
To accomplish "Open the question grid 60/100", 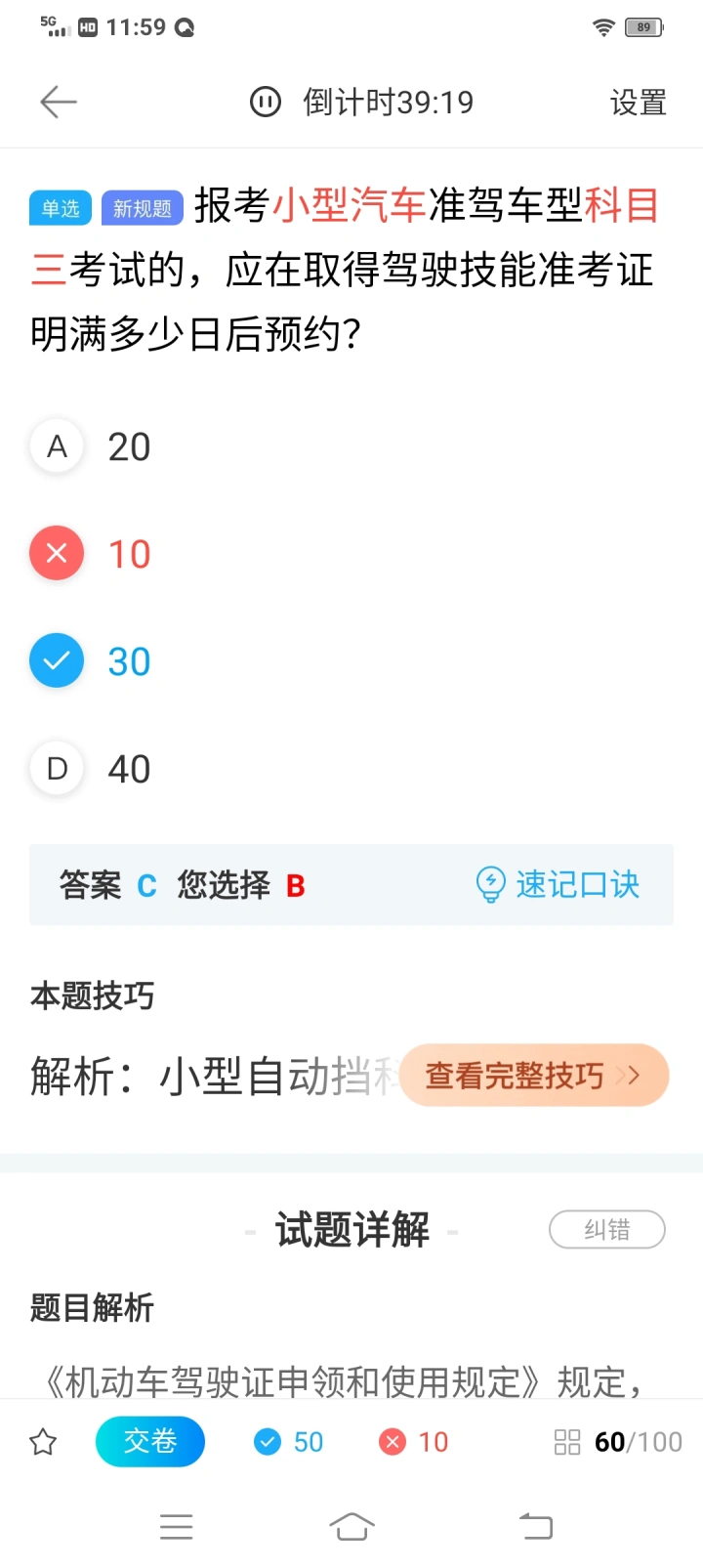I will 618,1442.
